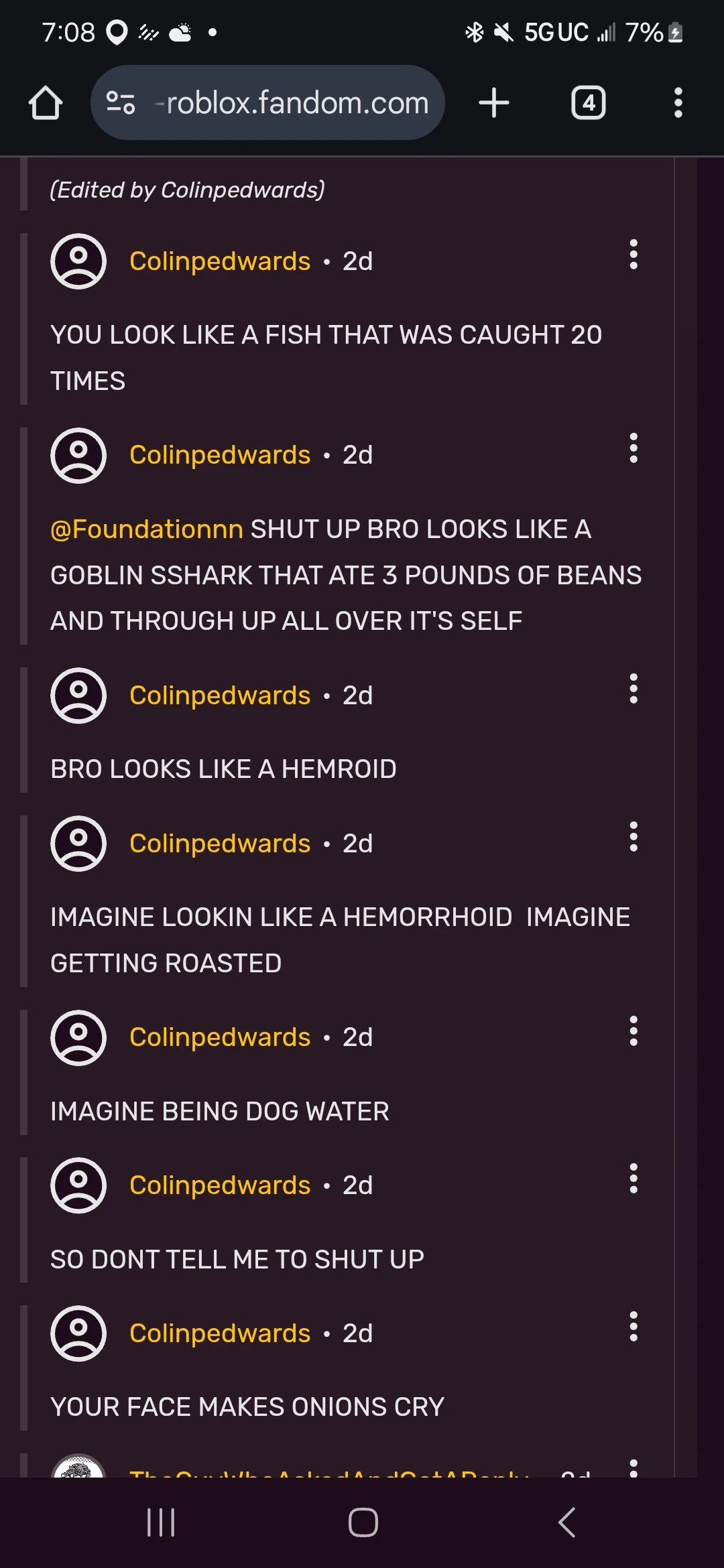Go back using the system back button

tap(566, 1522)
